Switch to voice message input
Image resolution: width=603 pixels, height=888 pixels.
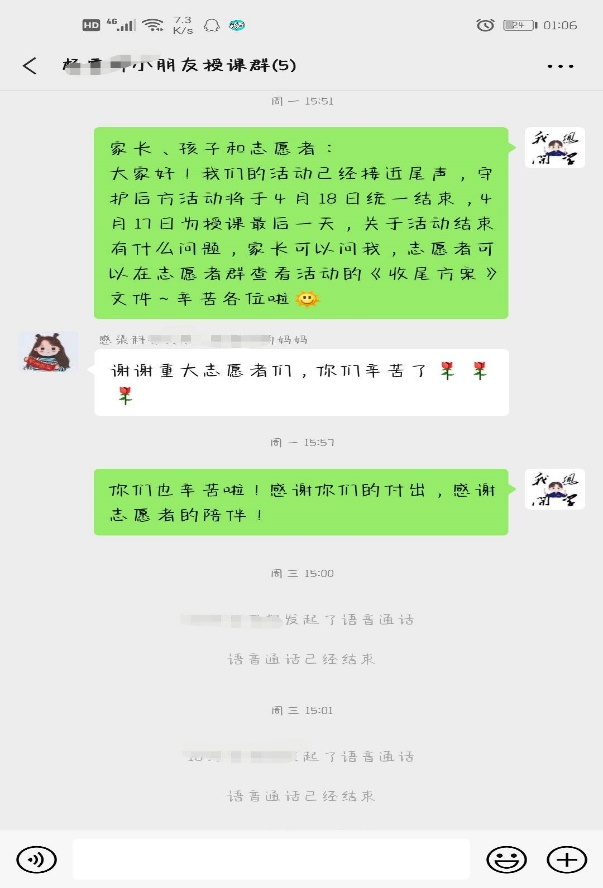tap(36, 859)
